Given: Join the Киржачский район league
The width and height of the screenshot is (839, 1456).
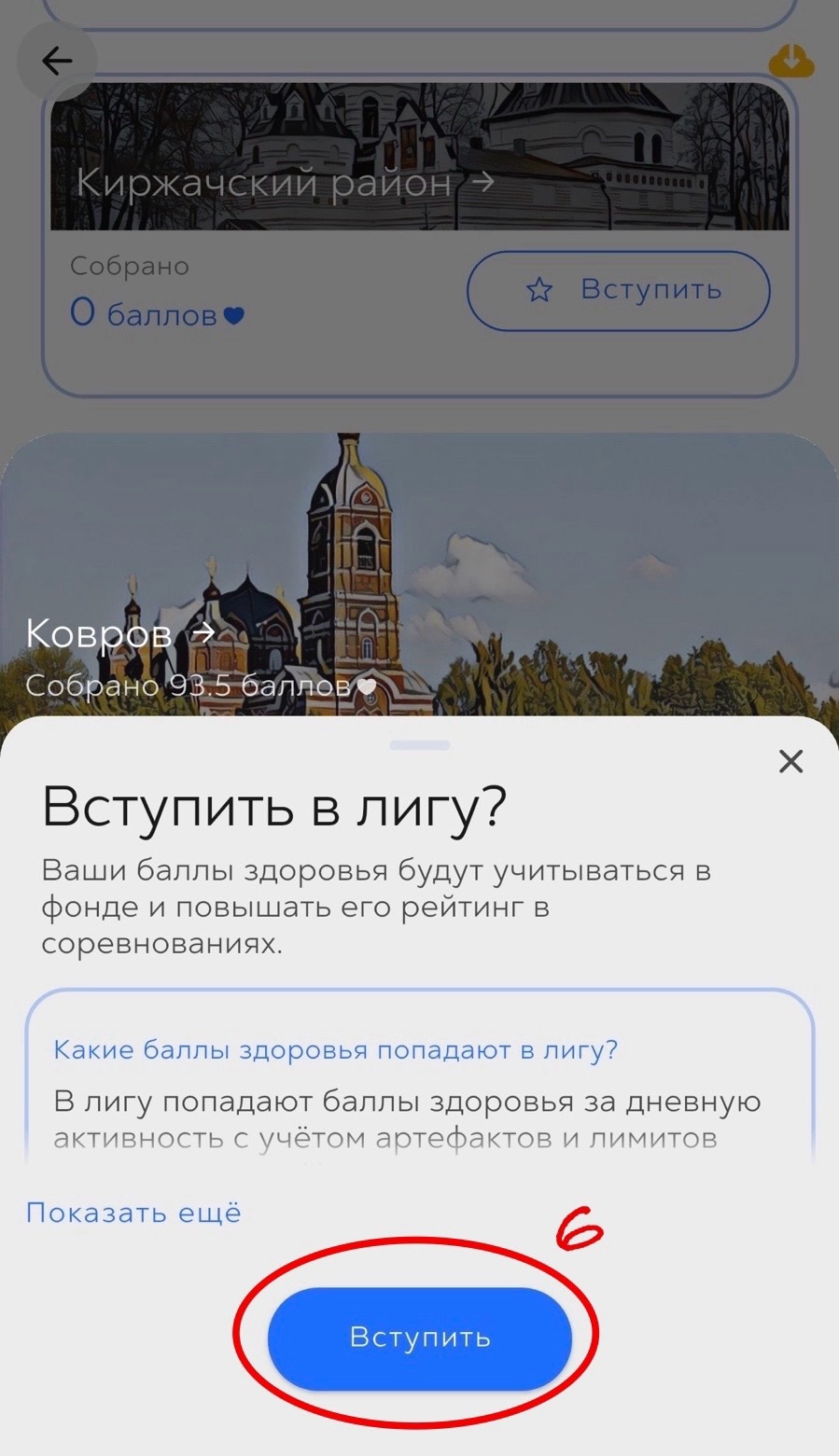Looking at the screenshot, I should [x=618, y=290].
